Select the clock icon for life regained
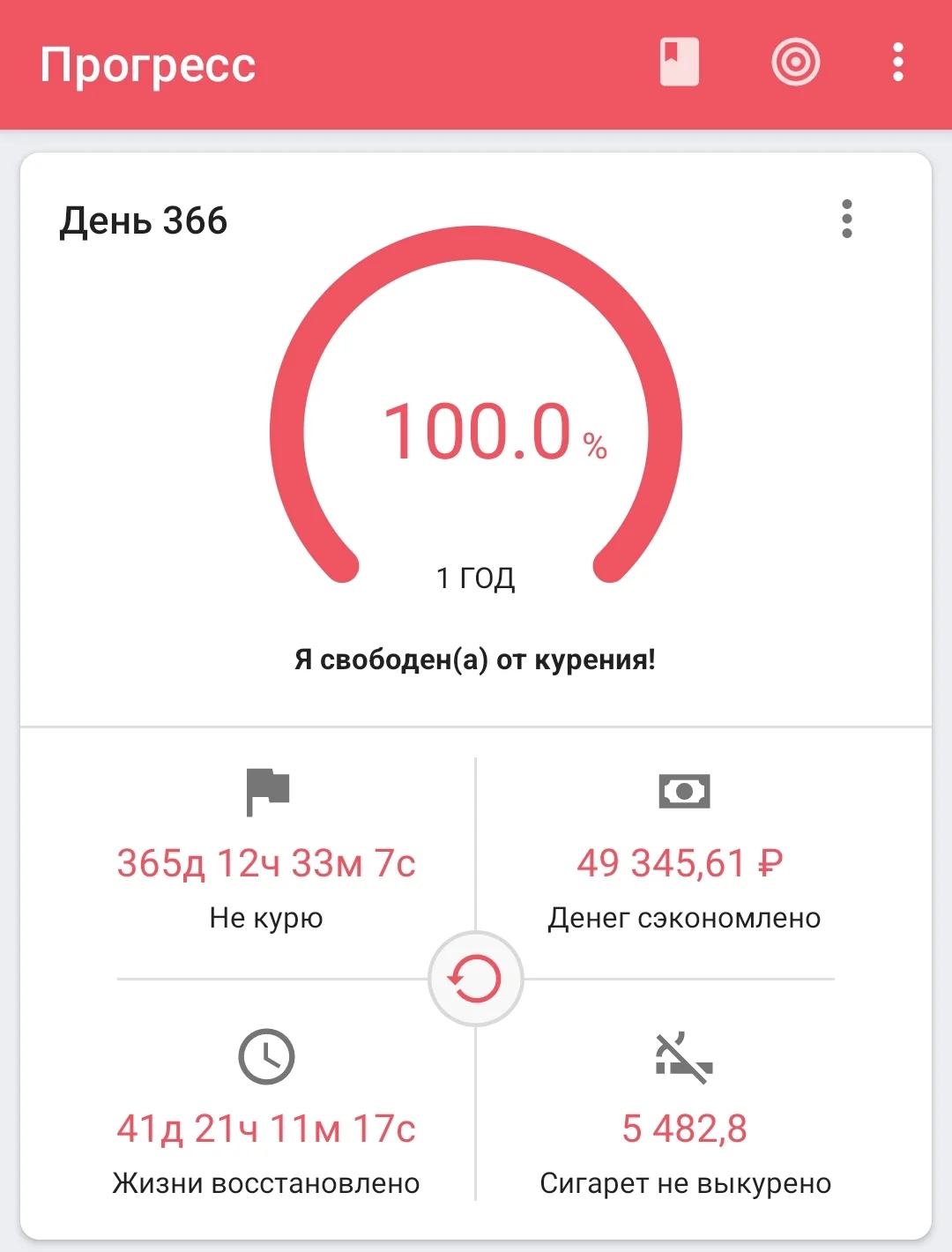Screen dimensions: 952x1252 [265, 1057]
